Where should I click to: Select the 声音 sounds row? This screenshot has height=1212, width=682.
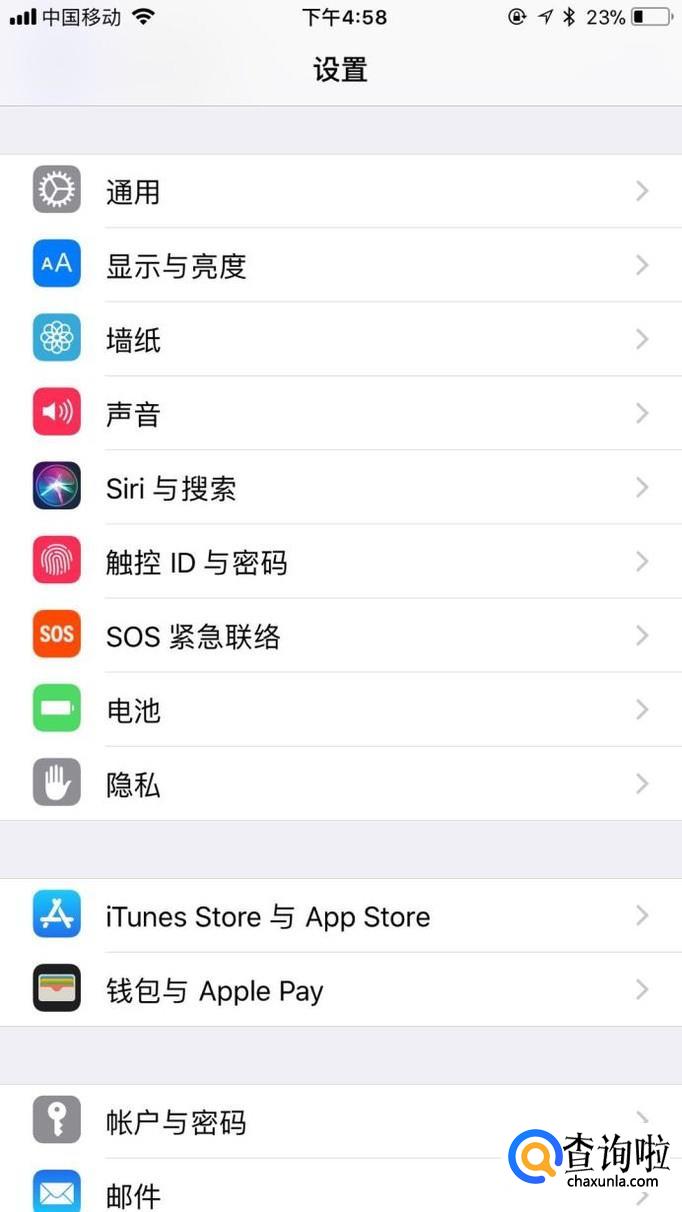[340, 413]
